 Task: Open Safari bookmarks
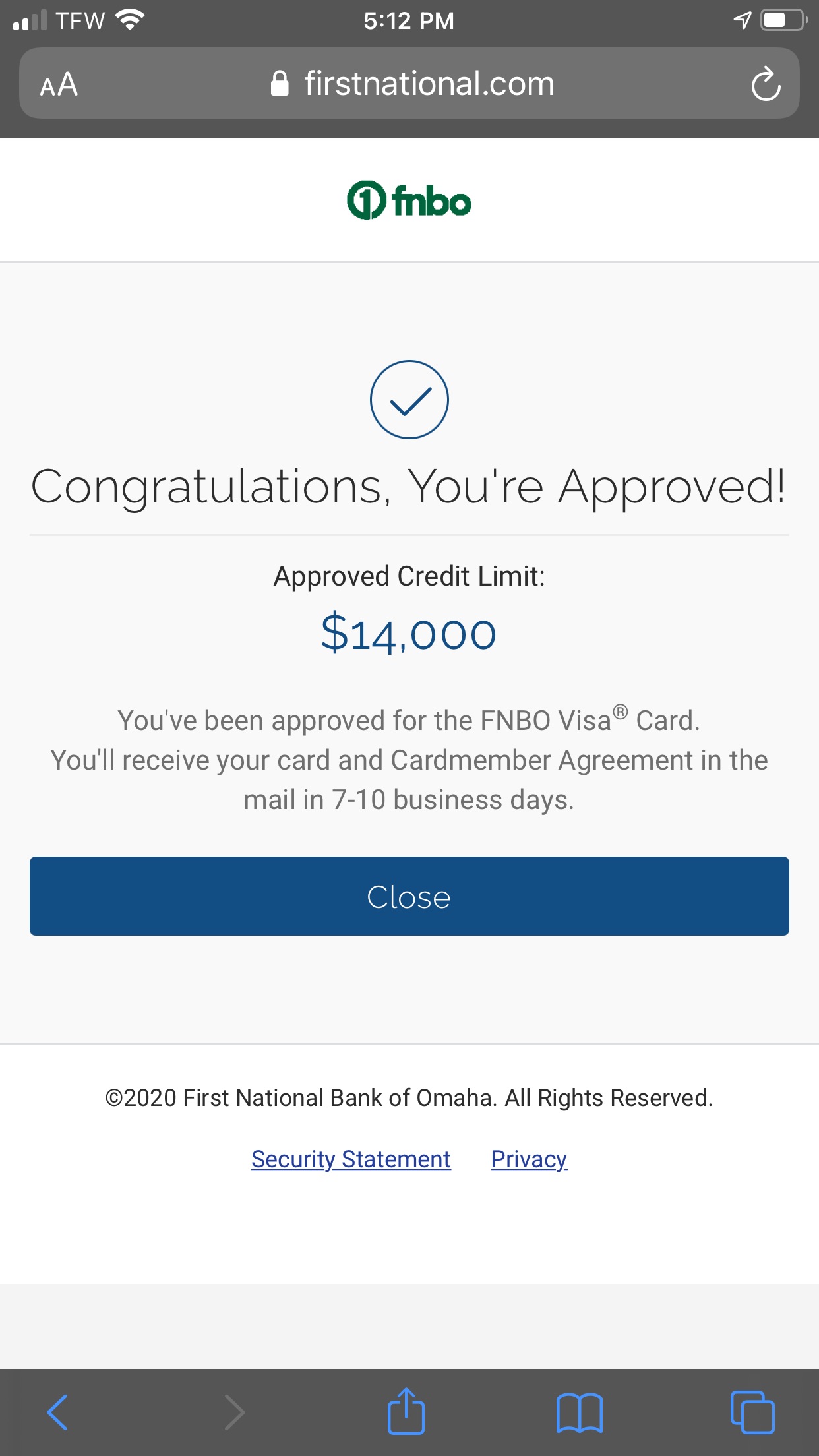pyautogui.click(x=579, y=1412)
